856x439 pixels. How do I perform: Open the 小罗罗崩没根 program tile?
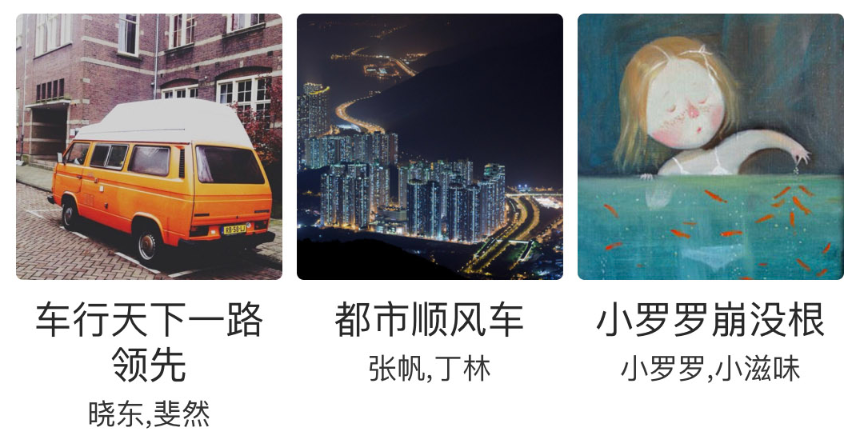click(710, 147)
